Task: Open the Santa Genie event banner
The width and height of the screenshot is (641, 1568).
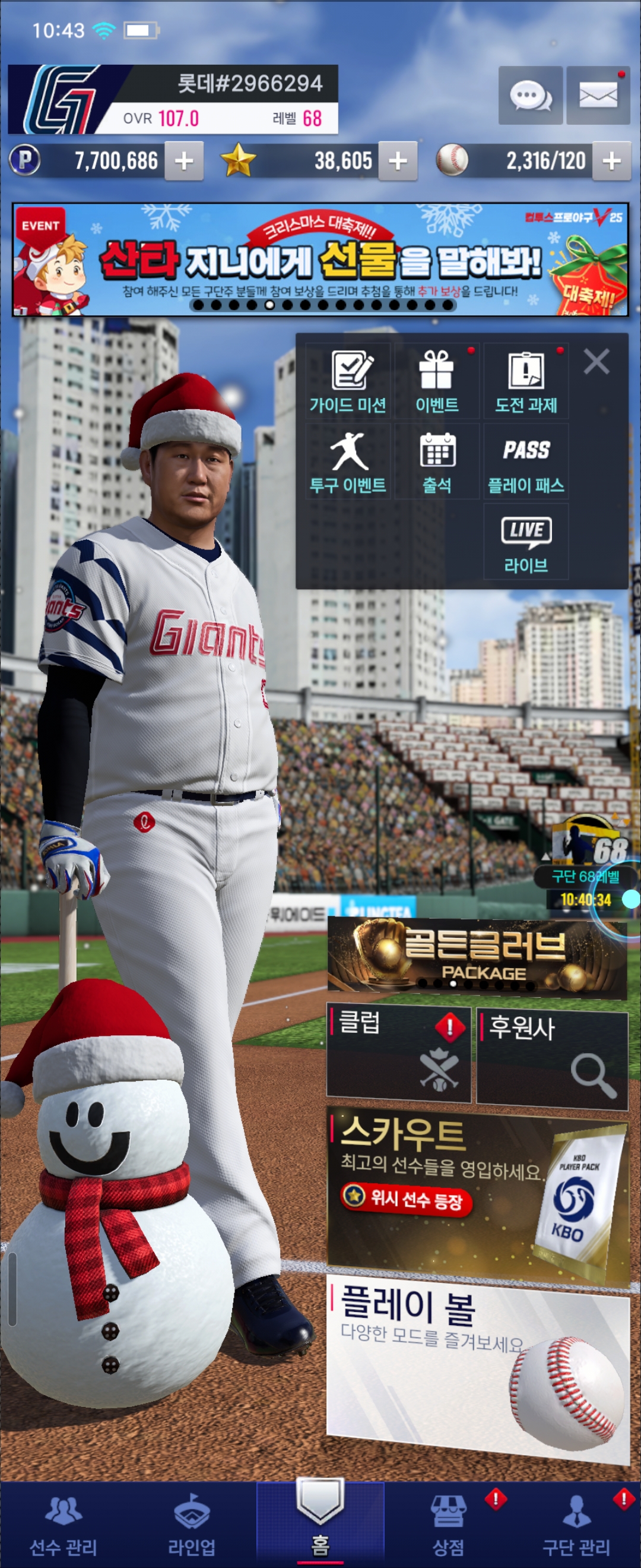Action: tap(320, 260)
